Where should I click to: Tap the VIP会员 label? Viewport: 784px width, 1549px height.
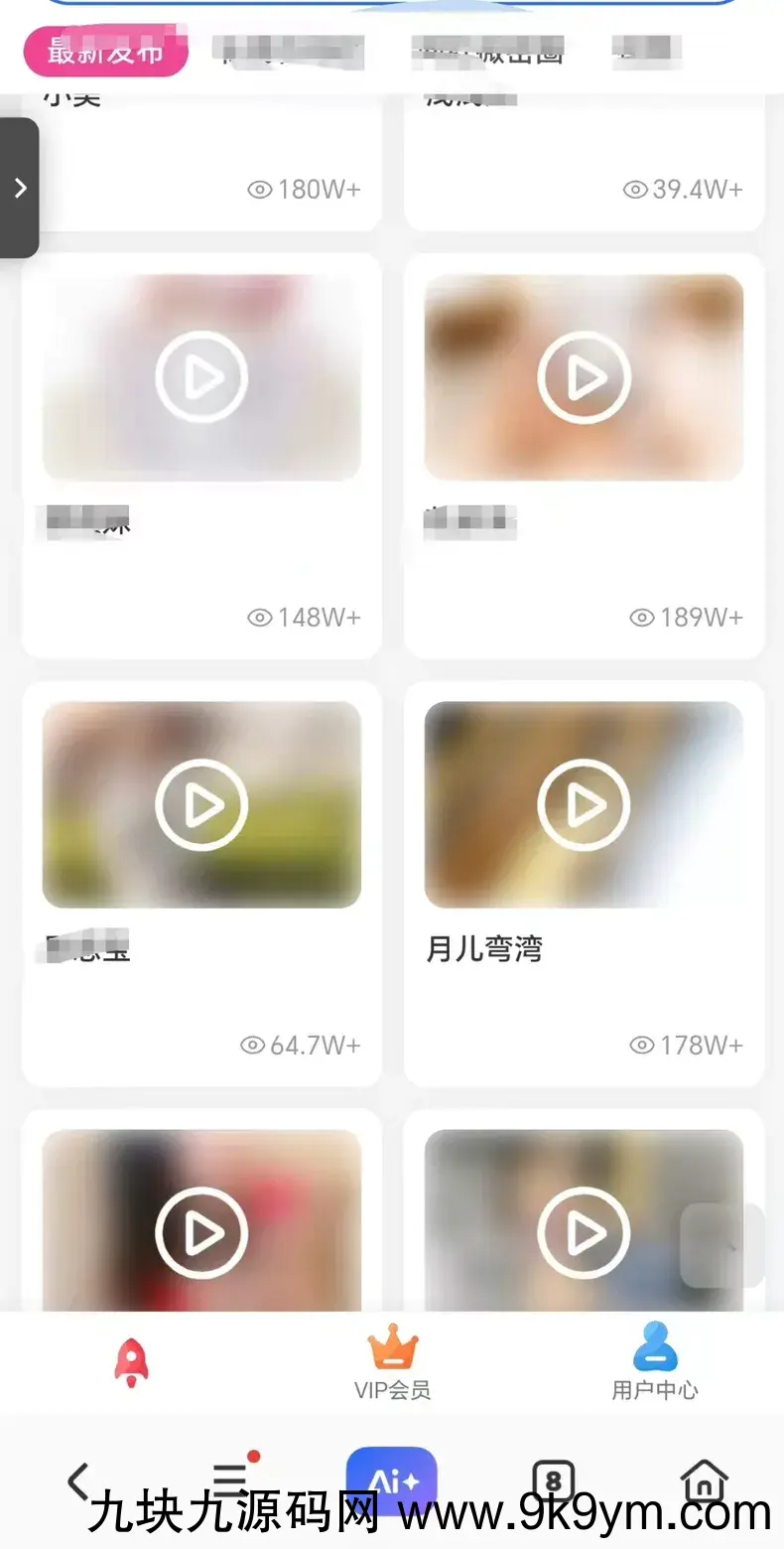coord(391,1389)
